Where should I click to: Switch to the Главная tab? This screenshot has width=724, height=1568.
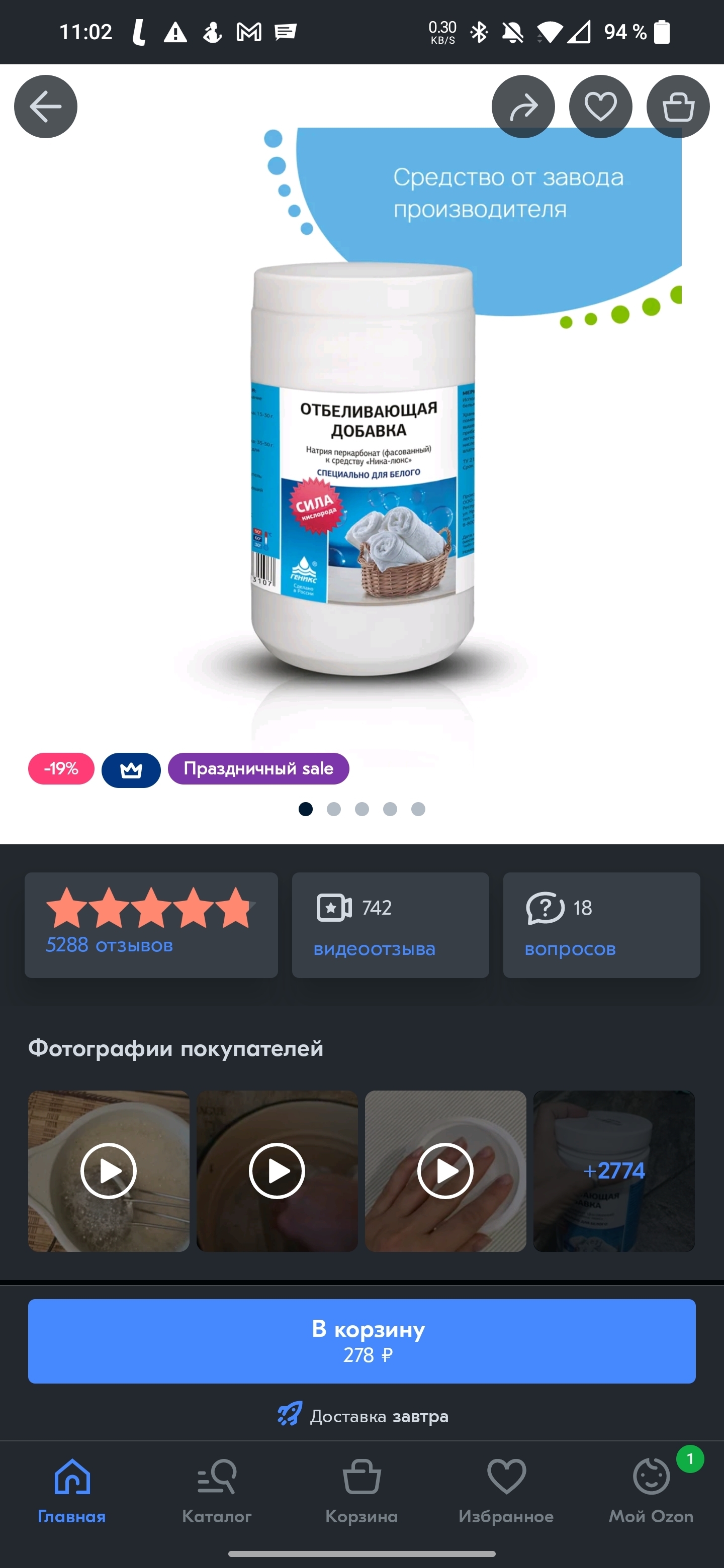click(x=72, y=1490)
